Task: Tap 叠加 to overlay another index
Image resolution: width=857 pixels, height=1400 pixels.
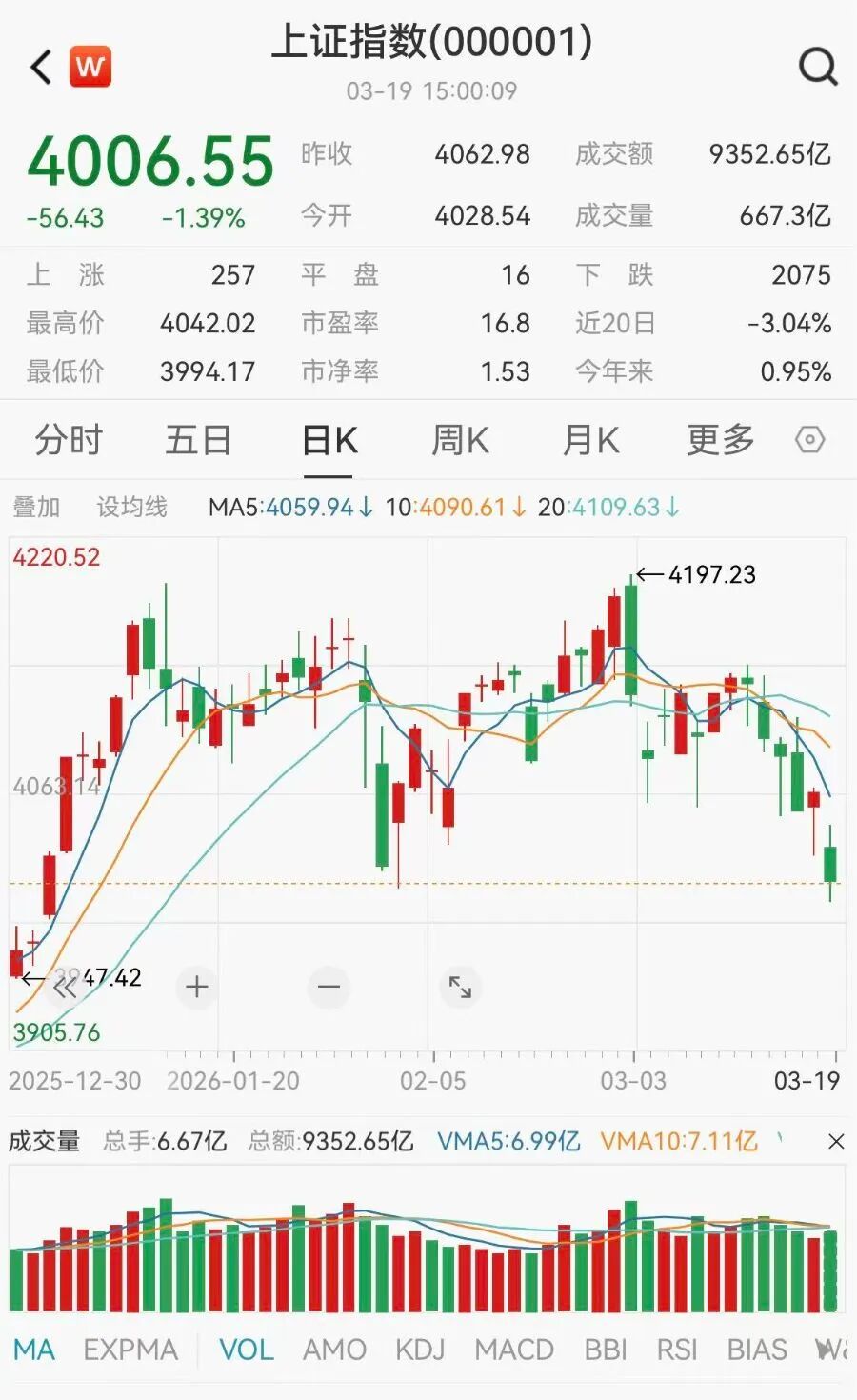Action: pos(36,507)
